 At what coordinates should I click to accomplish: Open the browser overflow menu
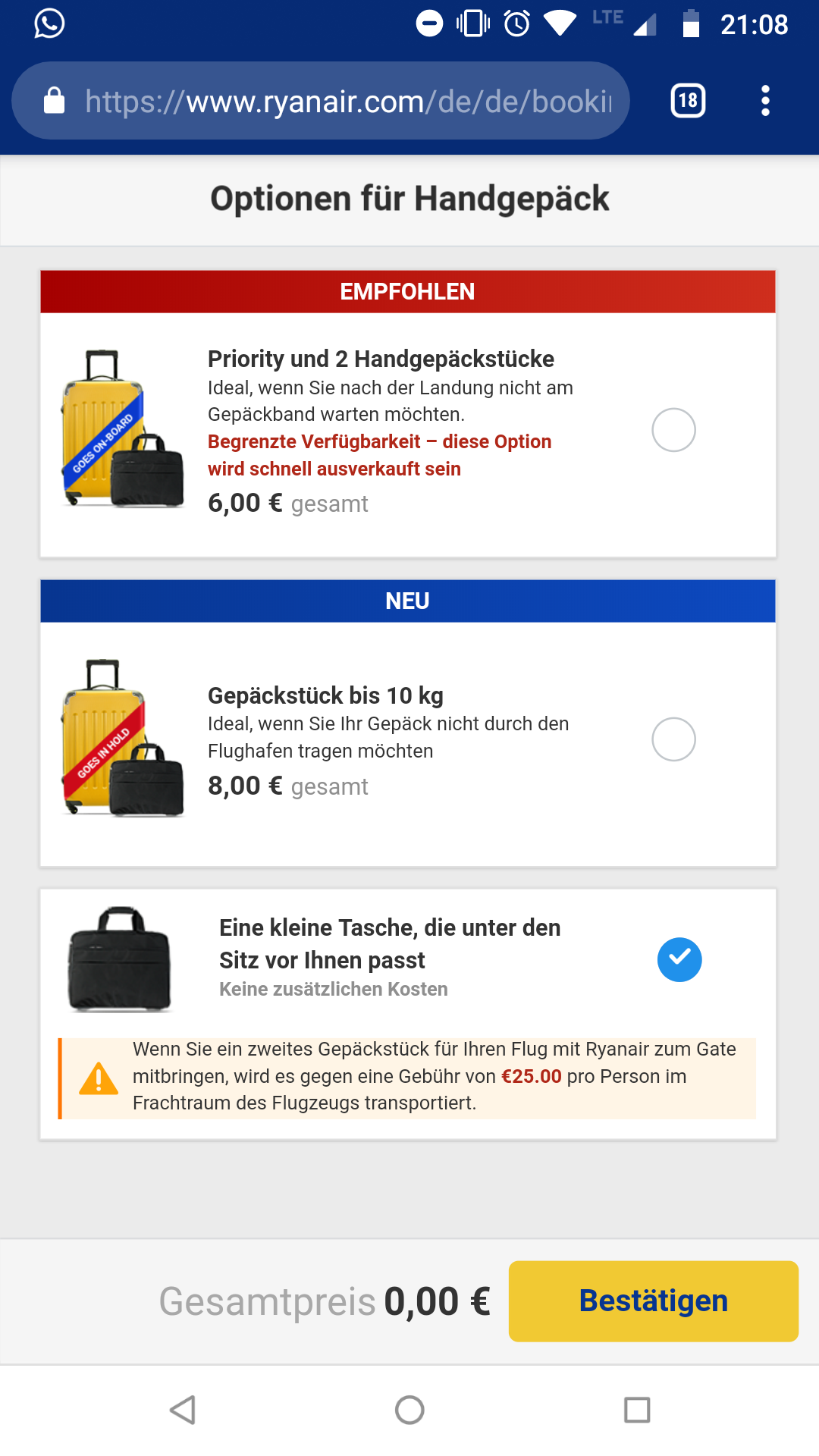pyautogui.click(x=765, y=101)
